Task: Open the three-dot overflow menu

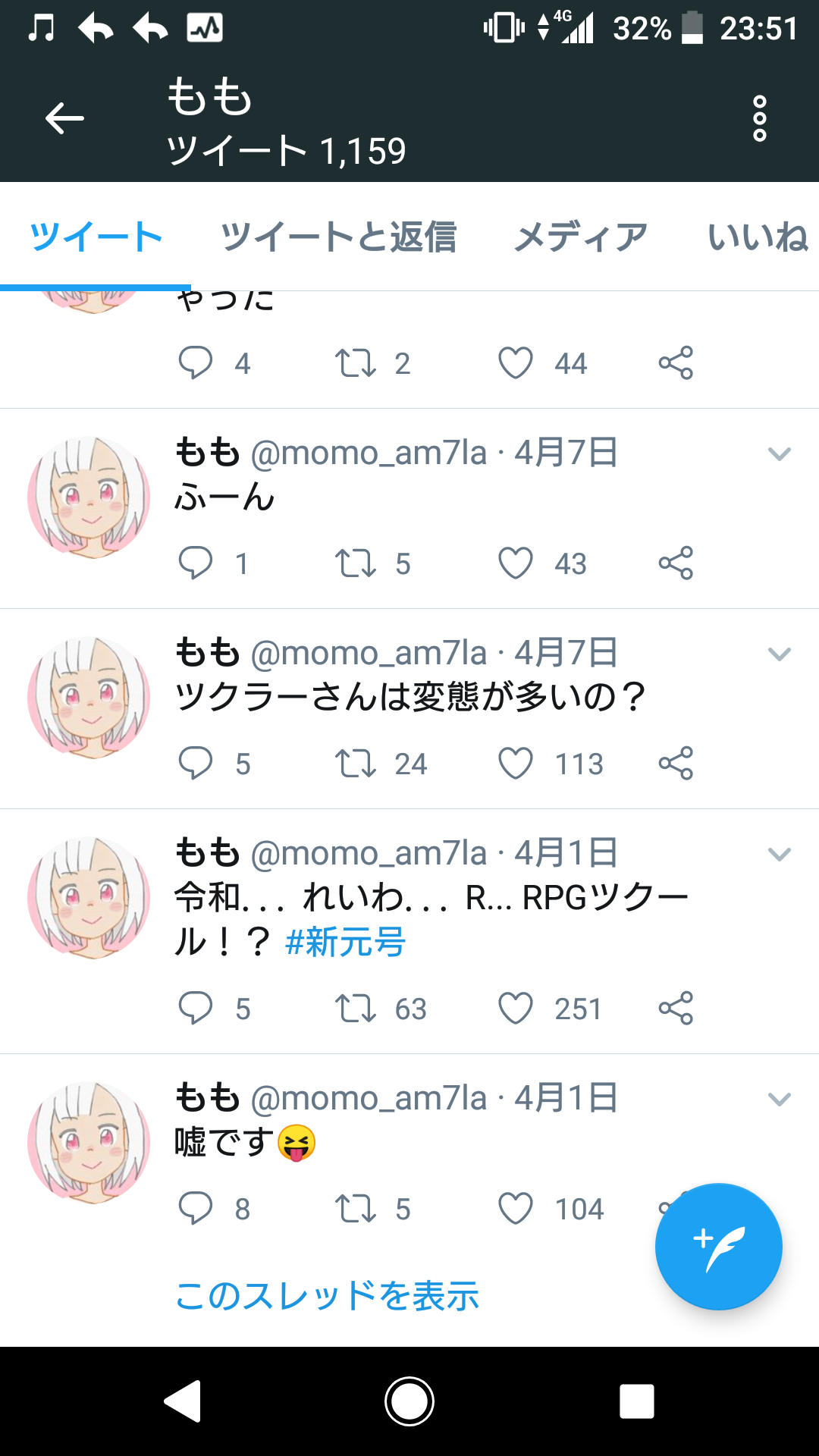Action: pos(759,118)
